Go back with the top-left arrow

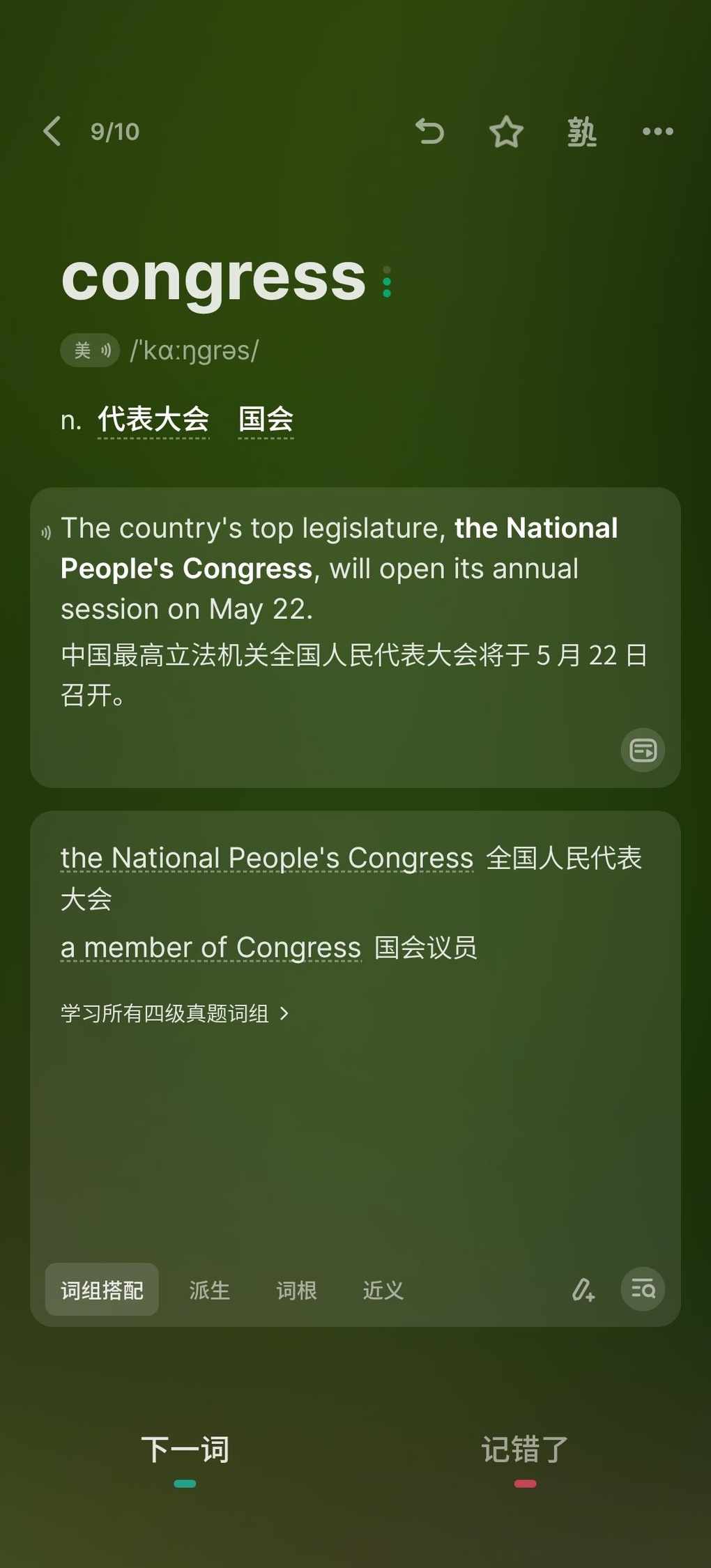pyautogui.click(x=52, y=131)
